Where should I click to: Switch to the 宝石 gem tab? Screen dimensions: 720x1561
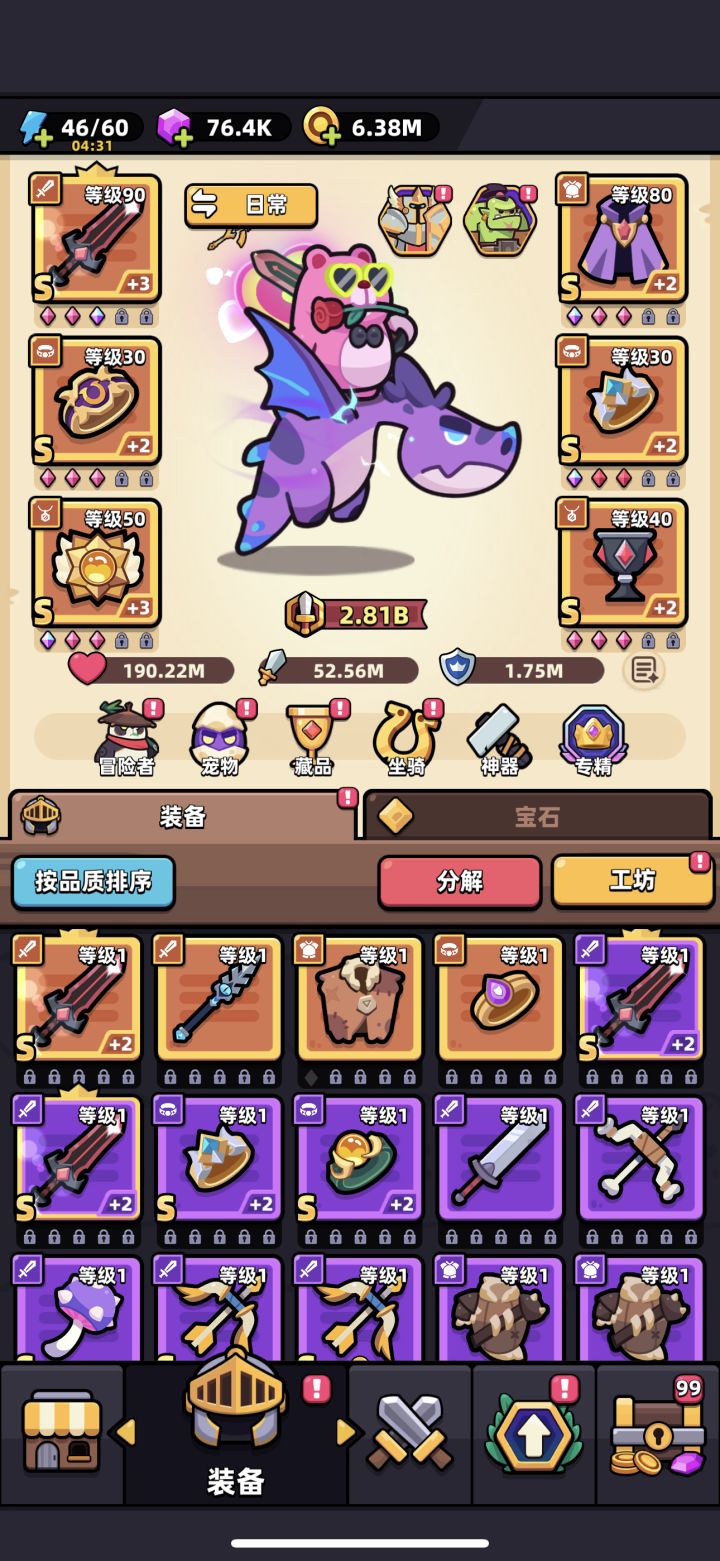[x=536, y=817]
